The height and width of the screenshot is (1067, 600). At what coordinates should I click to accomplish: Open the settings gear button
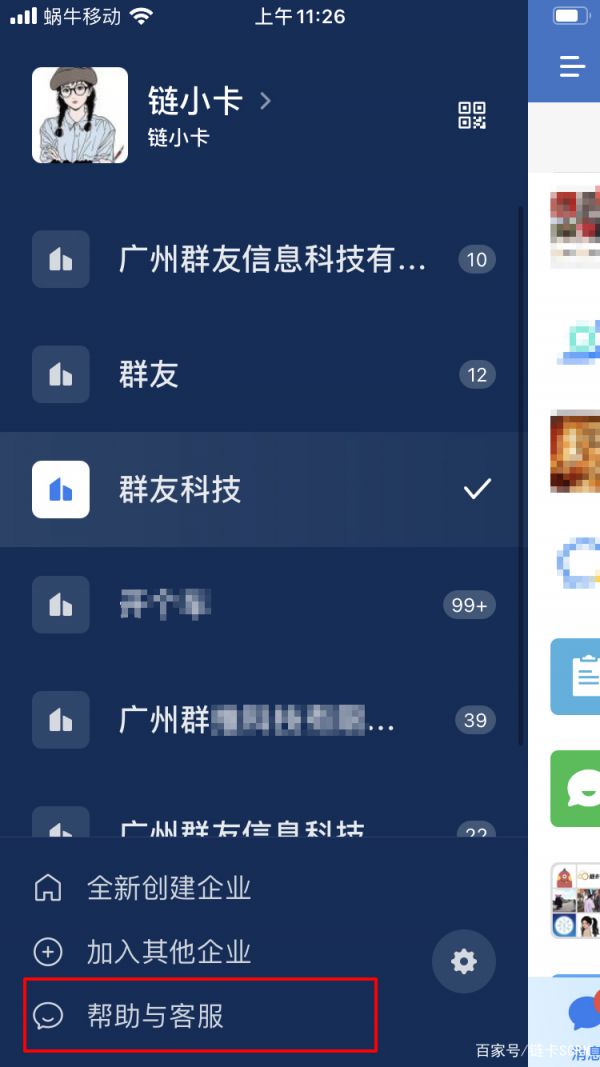[x=464, y=962]
